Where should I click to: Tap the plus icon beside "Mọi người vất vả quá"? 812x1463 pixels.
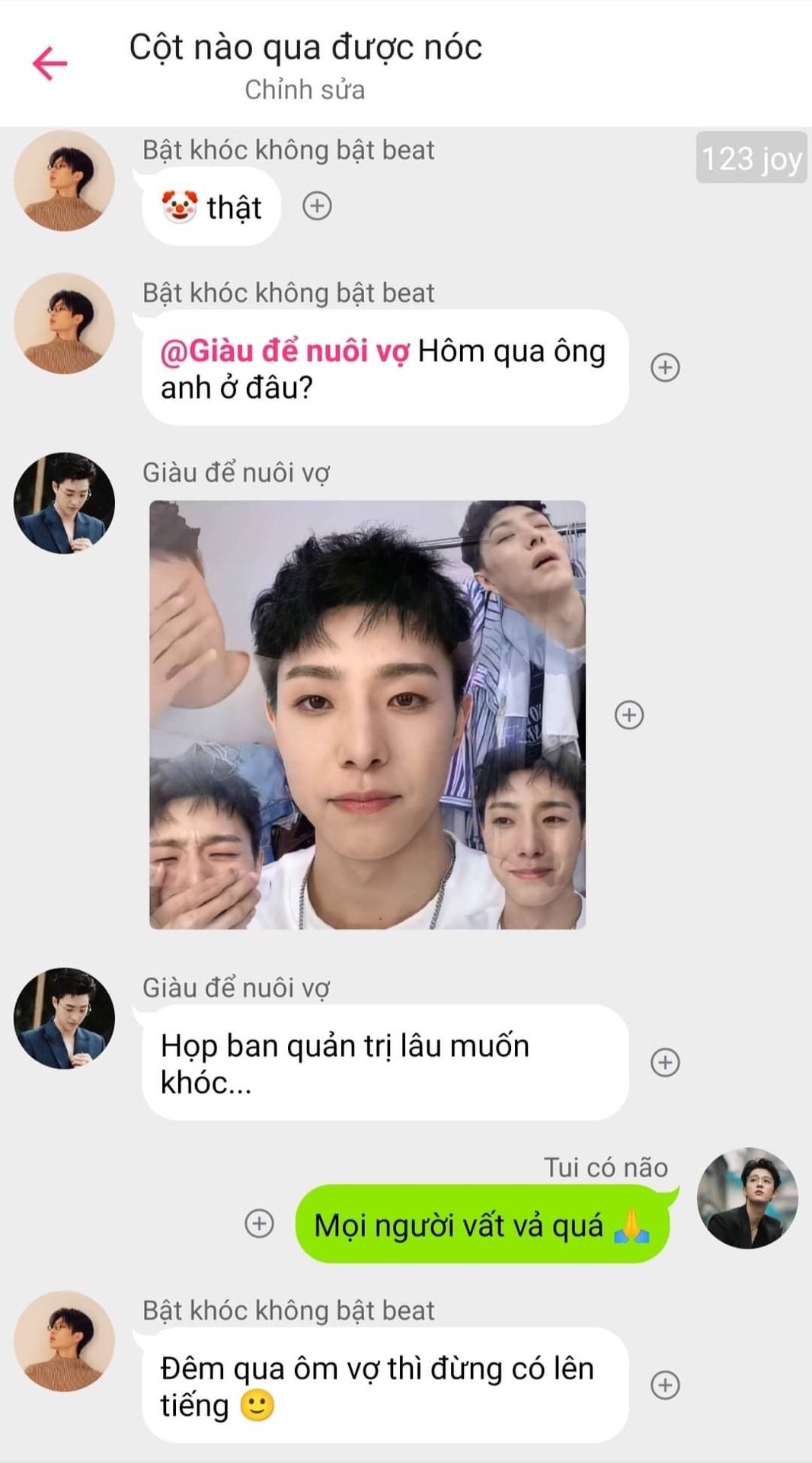(x=259, y=1224)
